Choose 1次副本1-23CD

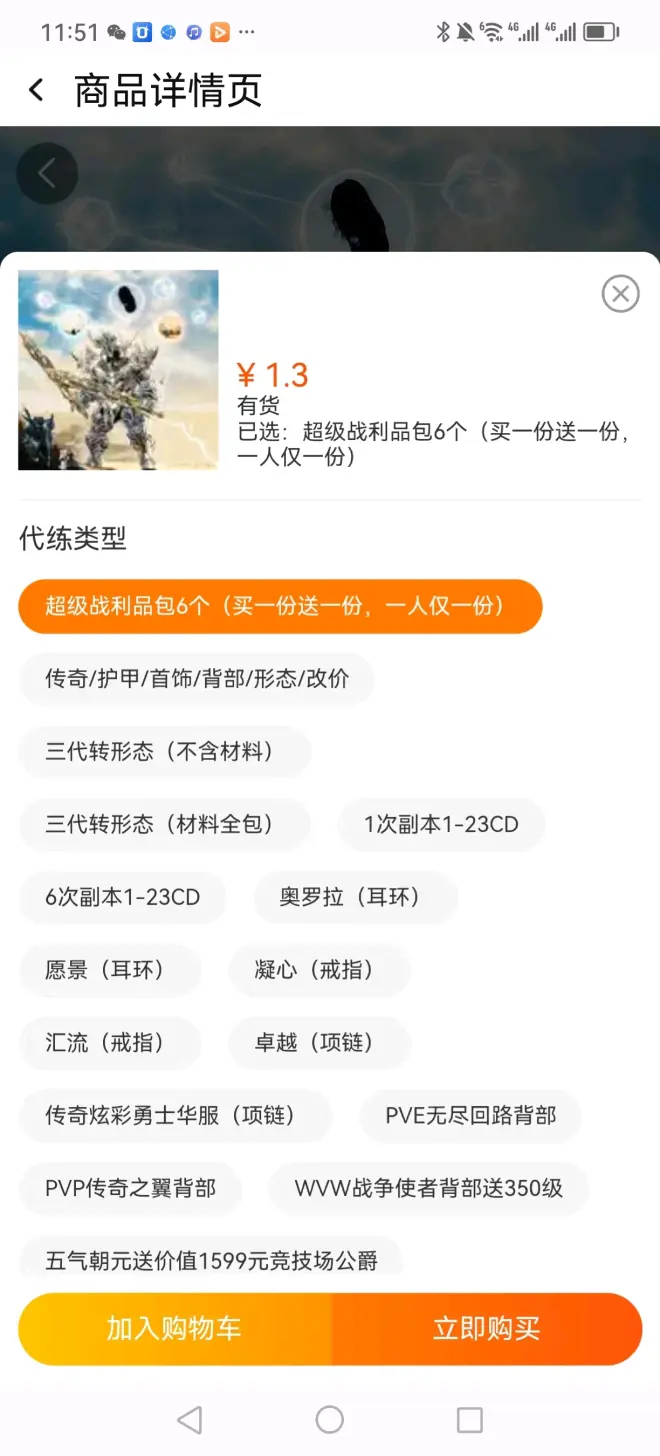(x=441, y=825)
